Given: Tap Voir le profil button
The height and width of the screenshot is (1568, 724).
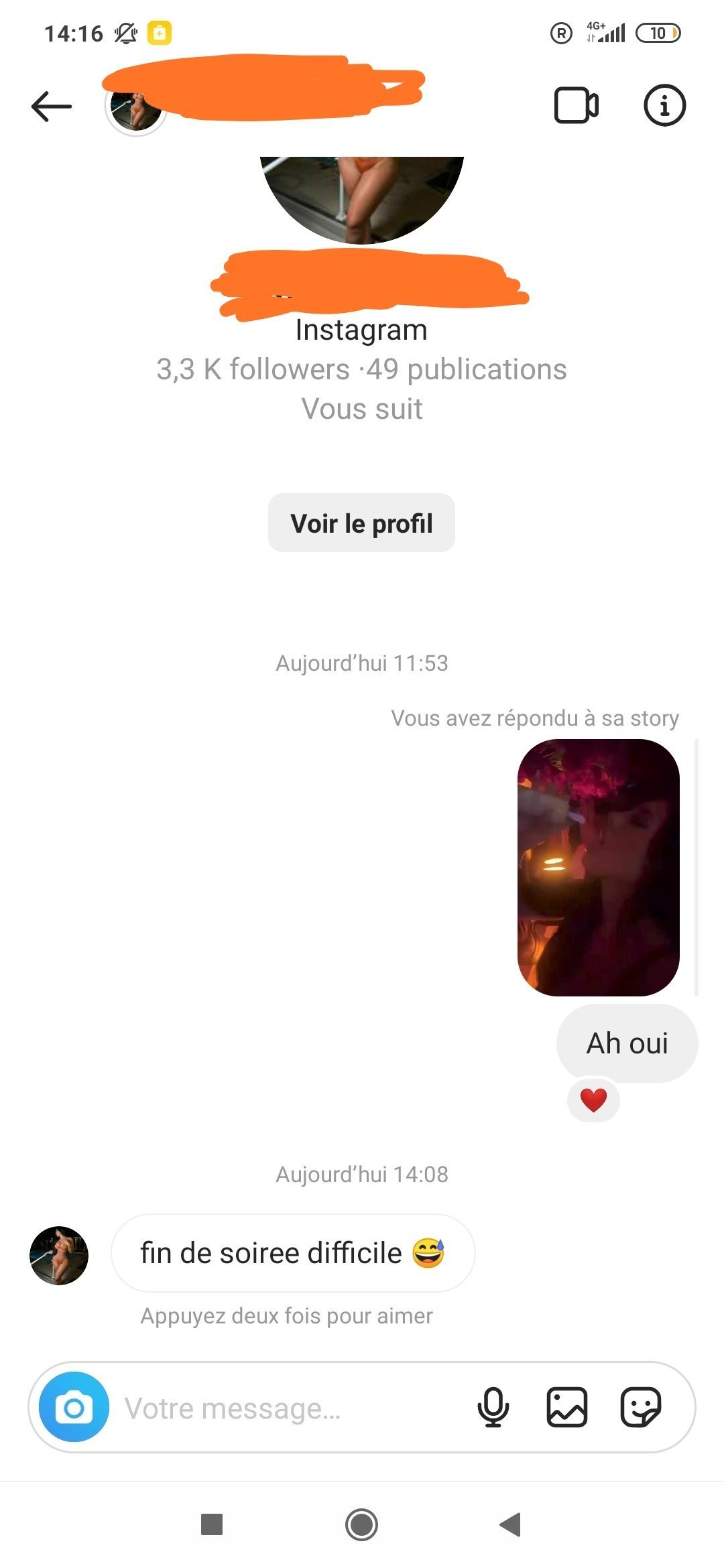Looking at the screenshot, I should click(x=361, y=523).
